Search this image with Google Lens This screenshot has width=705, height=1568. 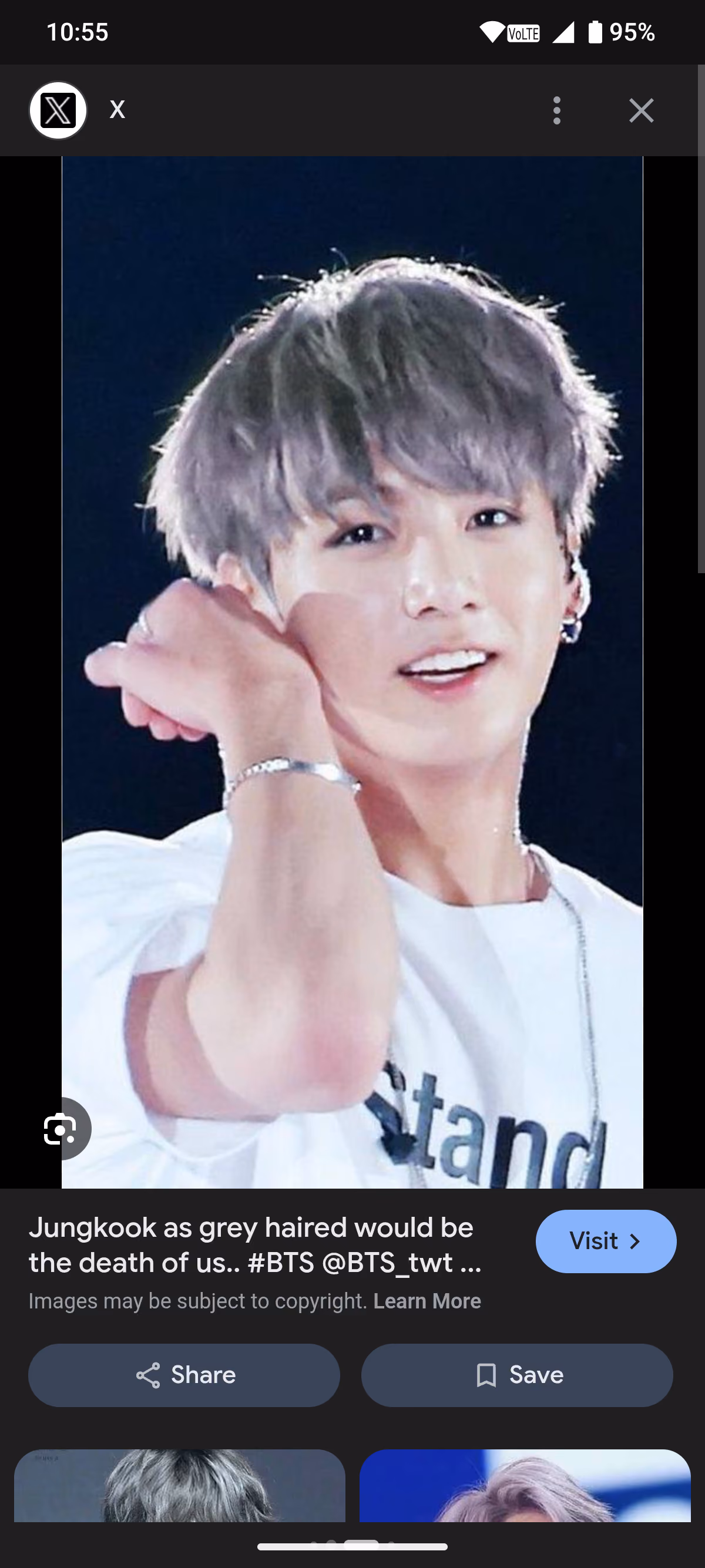(61, 1129)
